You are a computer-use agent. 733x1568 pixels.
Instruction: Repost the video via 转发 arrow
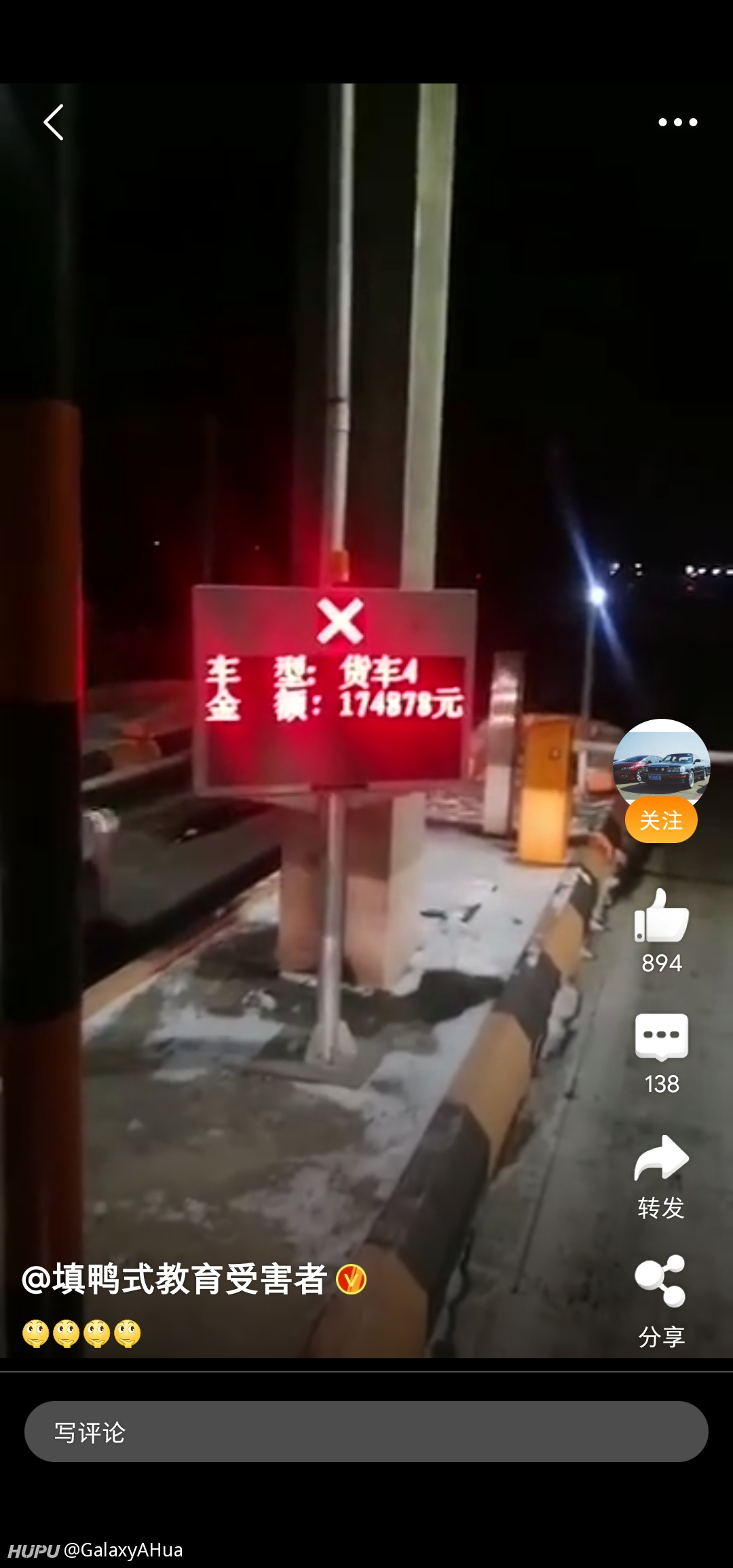tap(662, 1157)
